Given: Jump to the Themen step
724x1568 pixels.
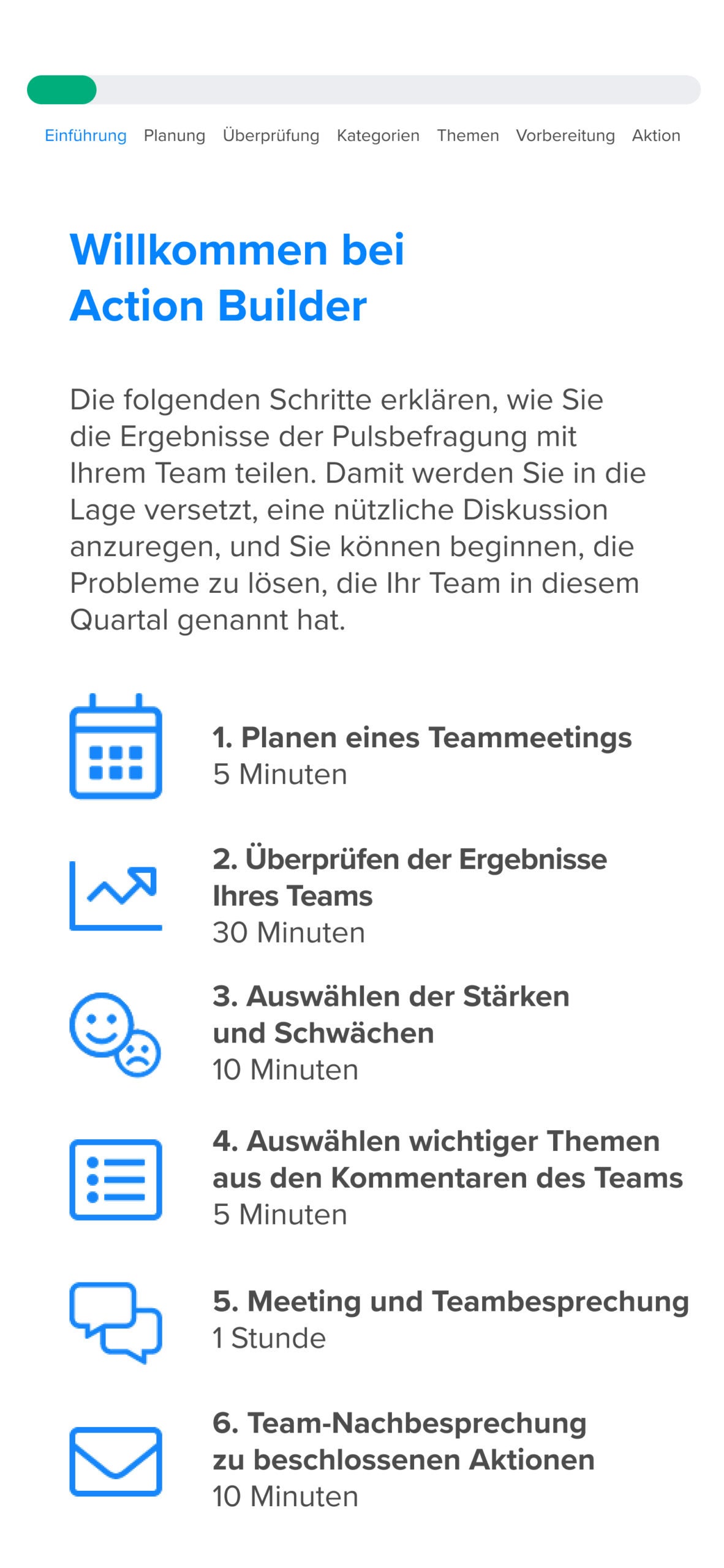Looking at the screenshot, I should tap(467, 135).
